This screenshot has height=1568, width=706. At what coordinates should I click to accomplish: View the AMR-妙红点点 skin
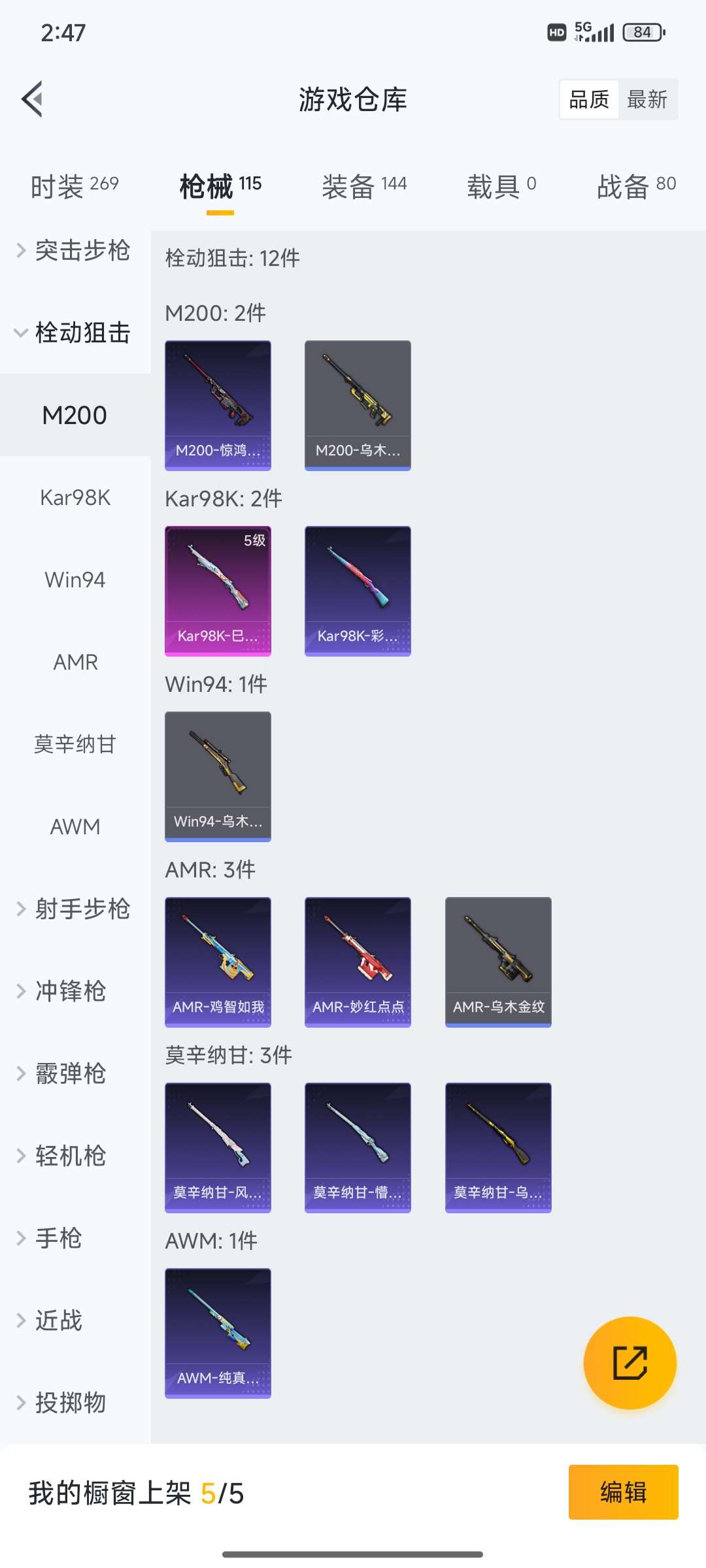point(358,962)
